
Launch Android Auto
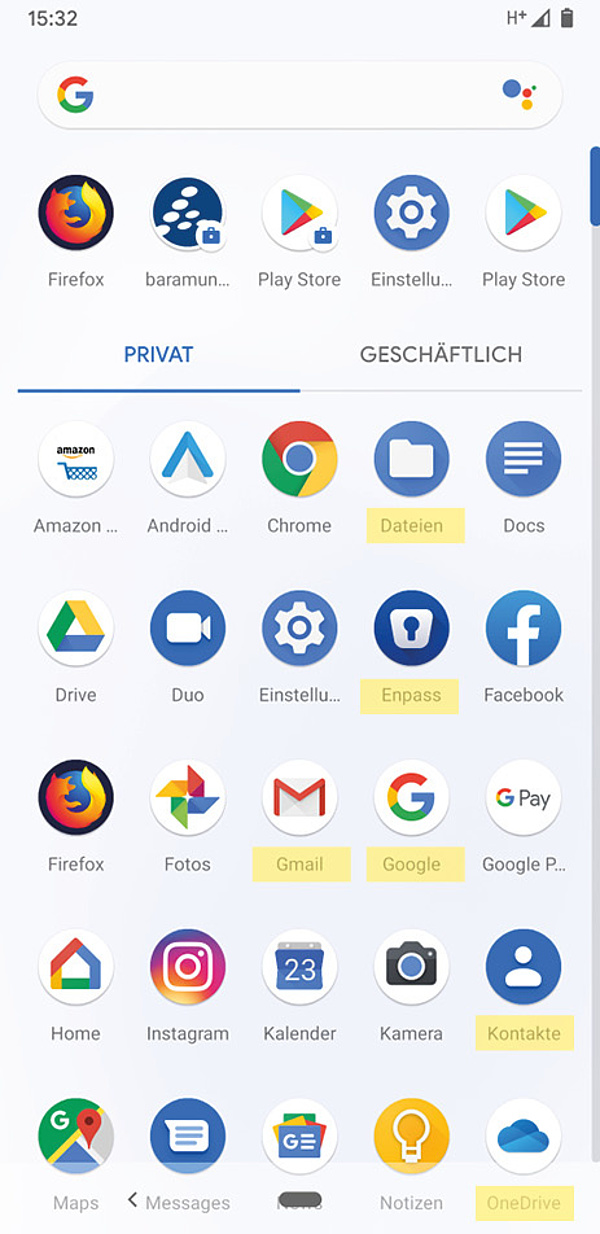188,460
